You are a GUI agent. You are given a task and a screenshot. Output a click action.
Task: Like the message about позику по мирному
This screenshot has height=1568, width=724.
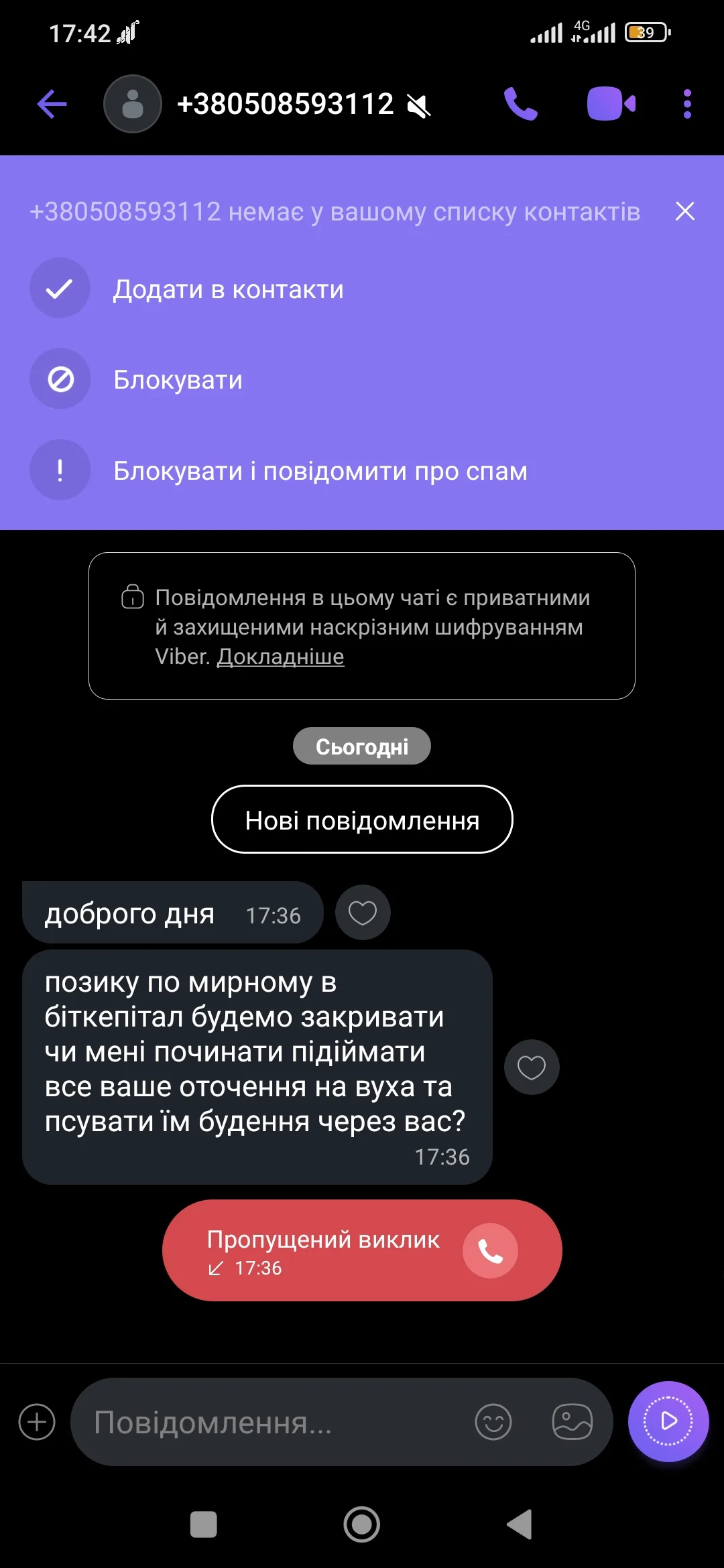pos(532,1067)
